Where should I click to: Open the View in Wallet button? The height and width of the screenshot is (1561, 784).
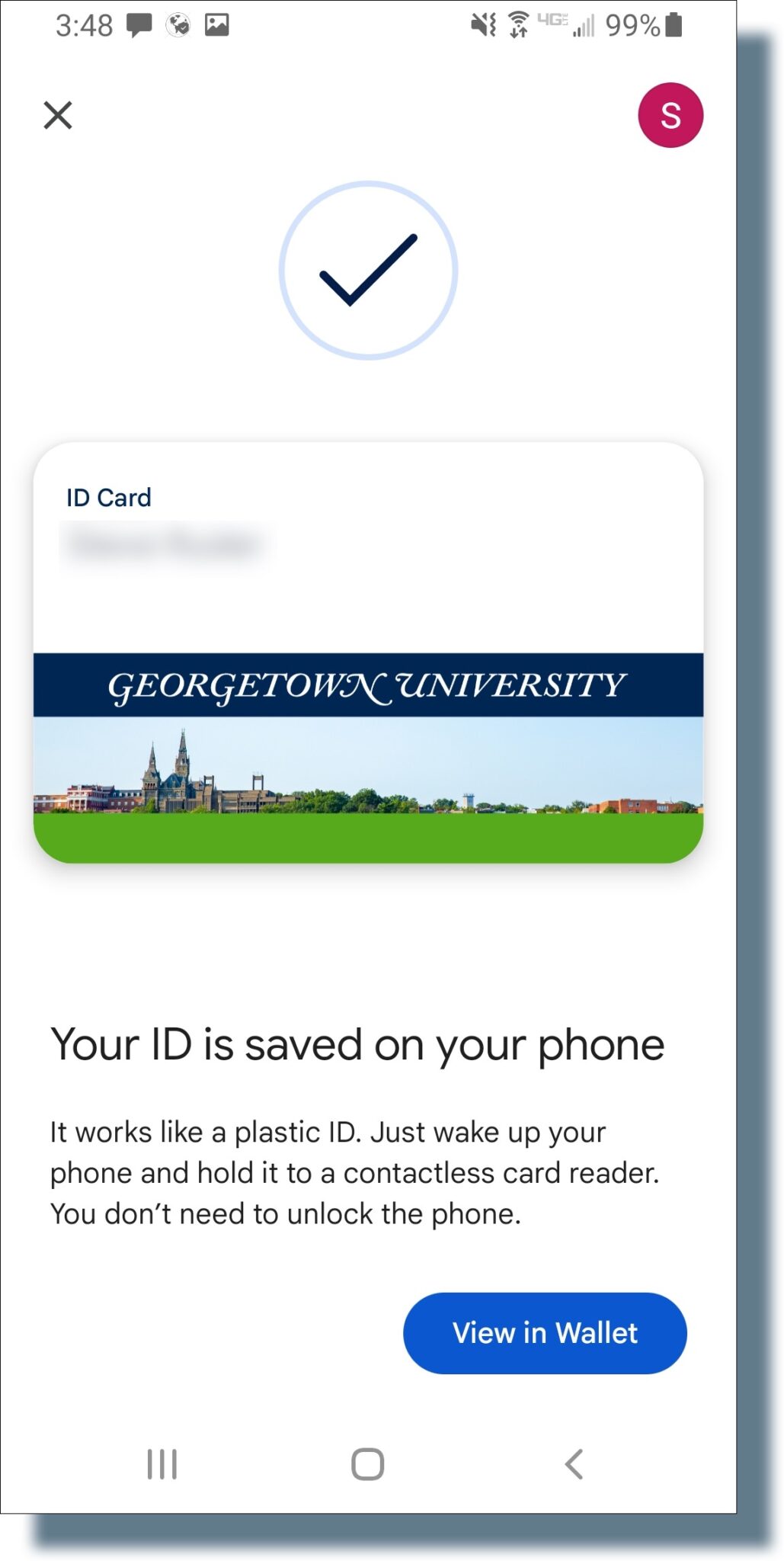click(x=544, y=1332)
